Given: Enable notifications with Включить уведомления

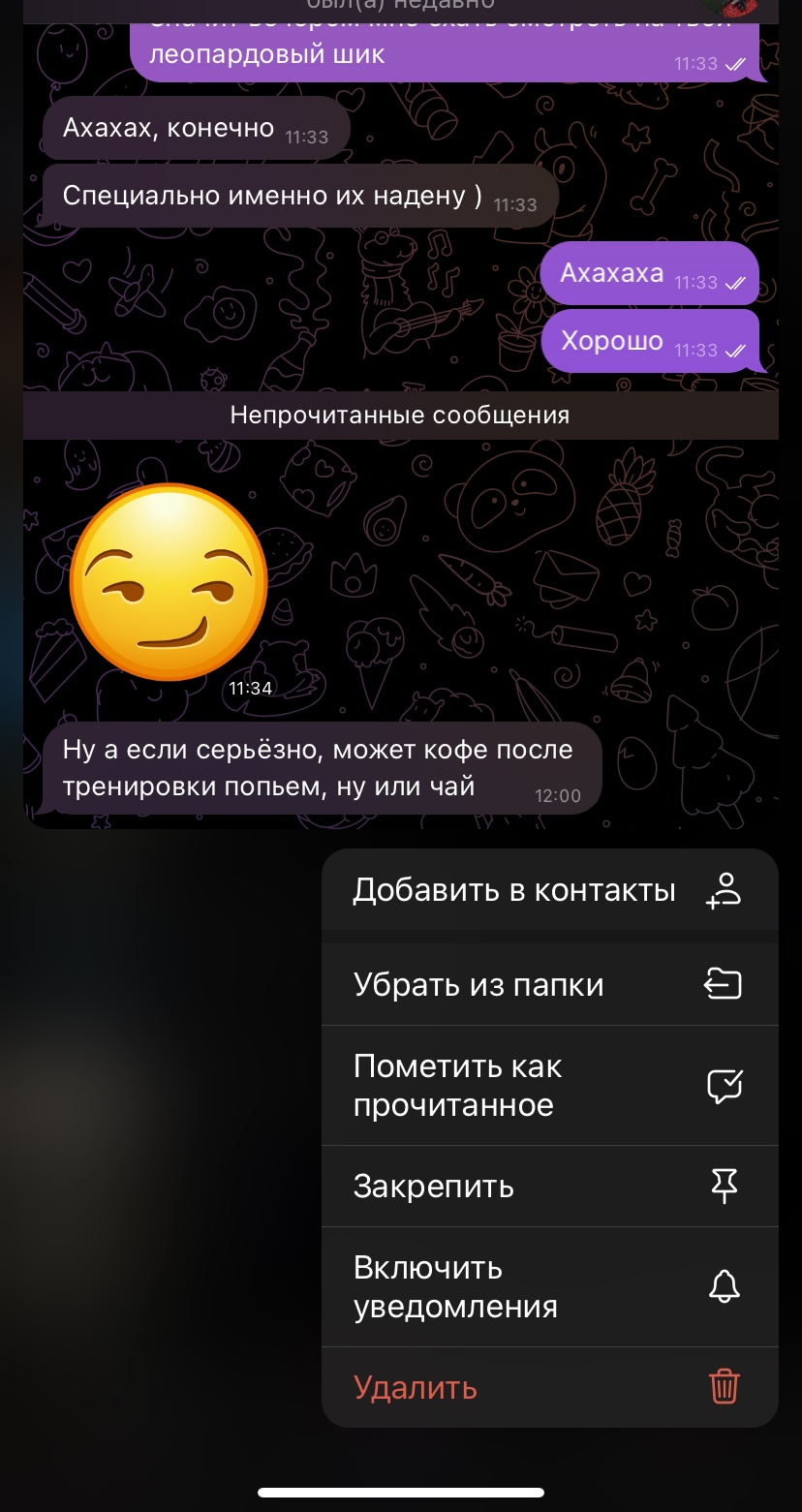Looking at the screenshot, I should [x=548, y=1287].
